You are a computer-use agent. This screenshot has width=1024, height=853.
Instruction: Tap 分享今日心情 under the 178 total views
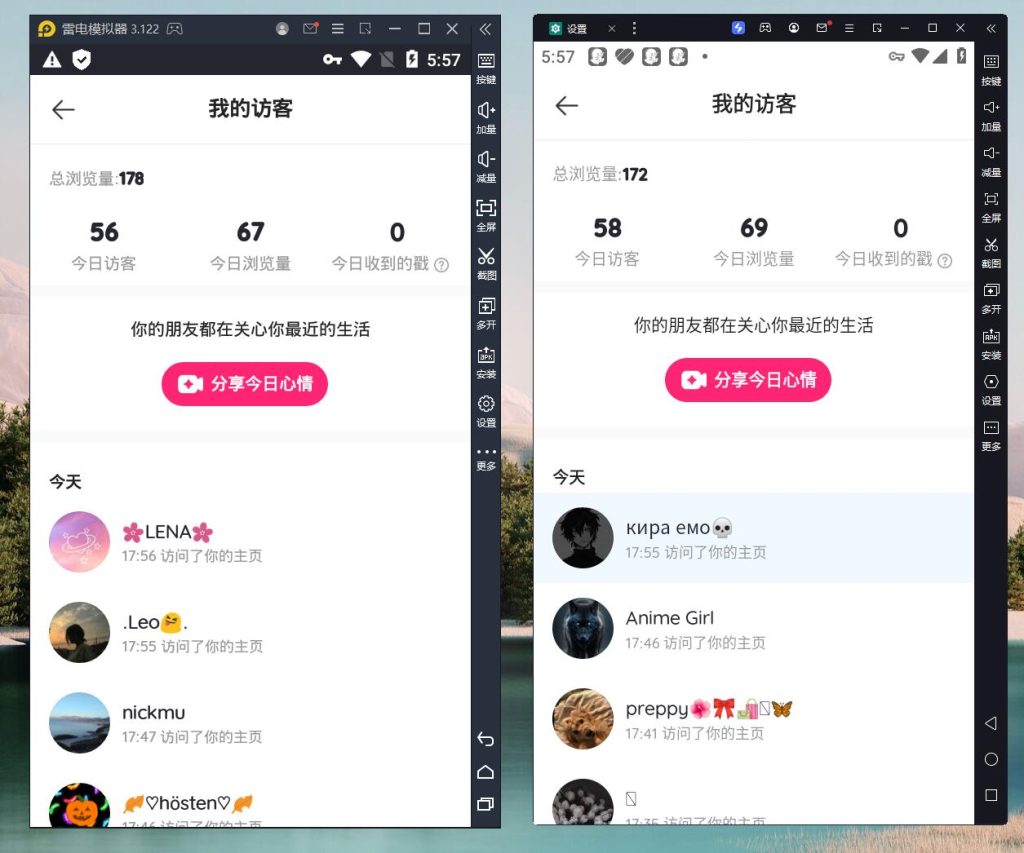pyautogui.click(x=245, y=384)
